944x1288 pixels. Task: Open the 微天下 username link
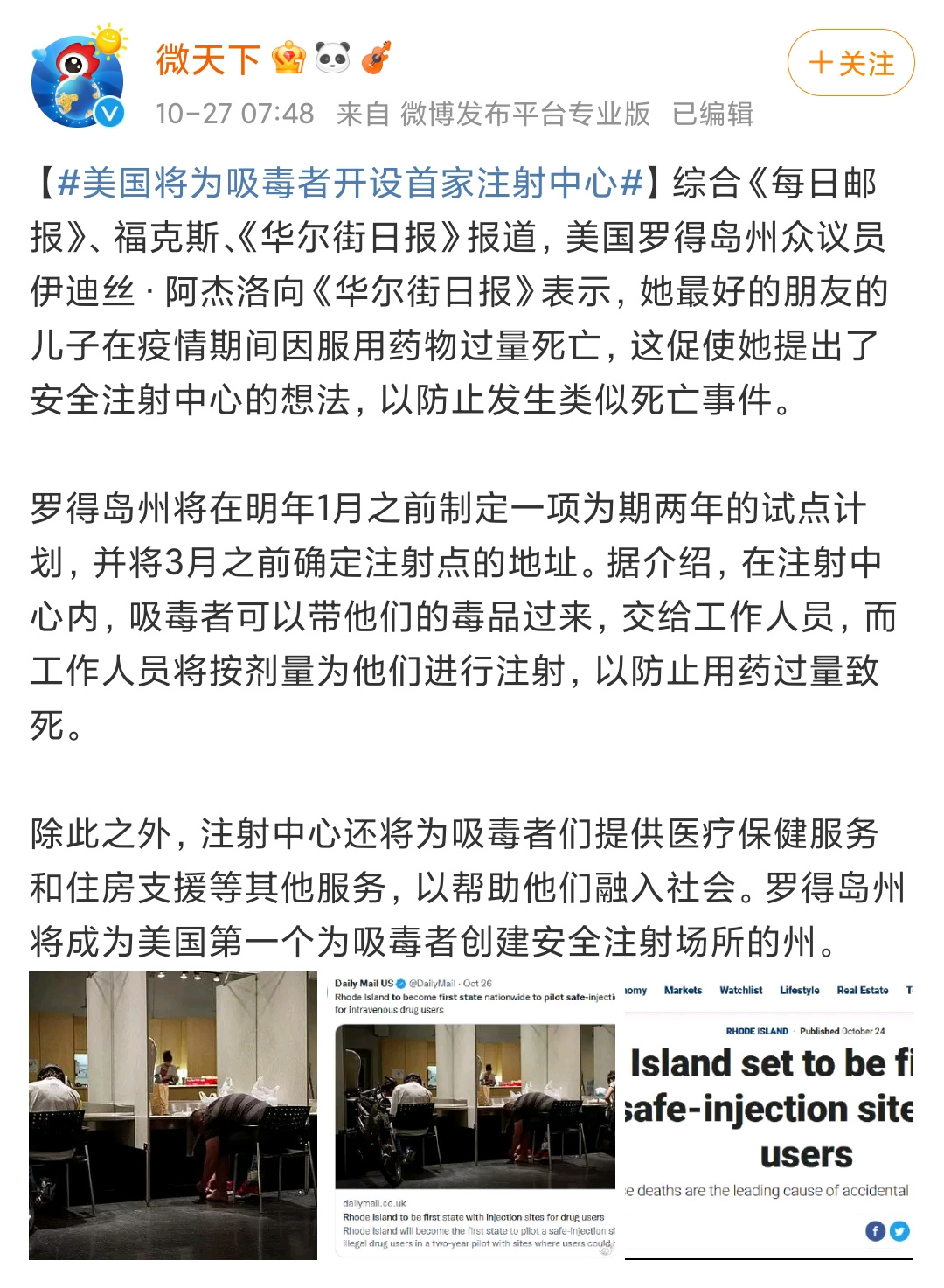pyautogui.click(x=208, y=59)
